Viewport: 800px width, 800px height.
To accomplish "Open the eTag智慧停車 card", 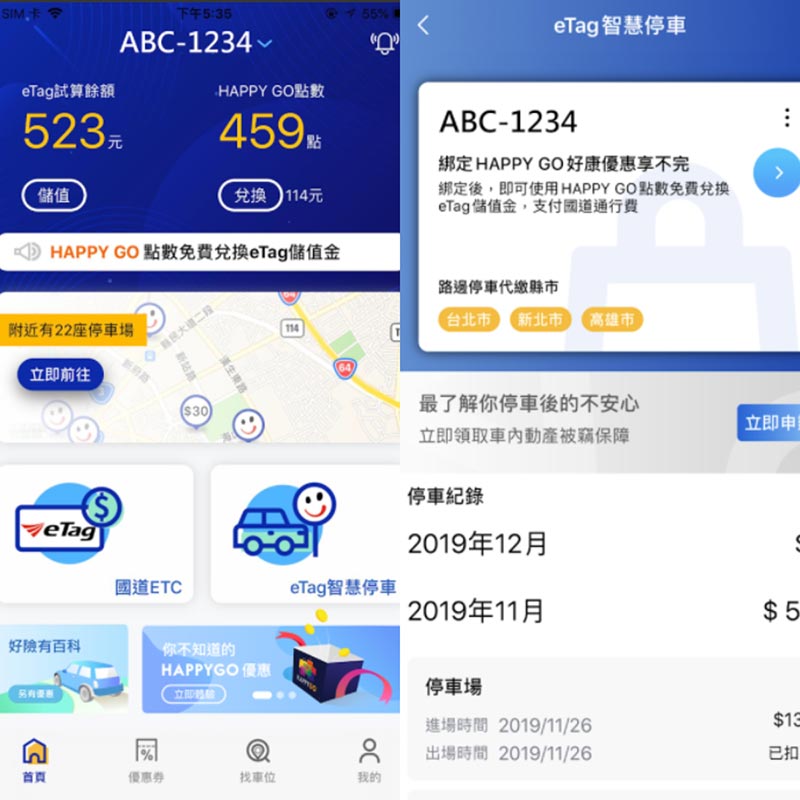I will 305,533.
